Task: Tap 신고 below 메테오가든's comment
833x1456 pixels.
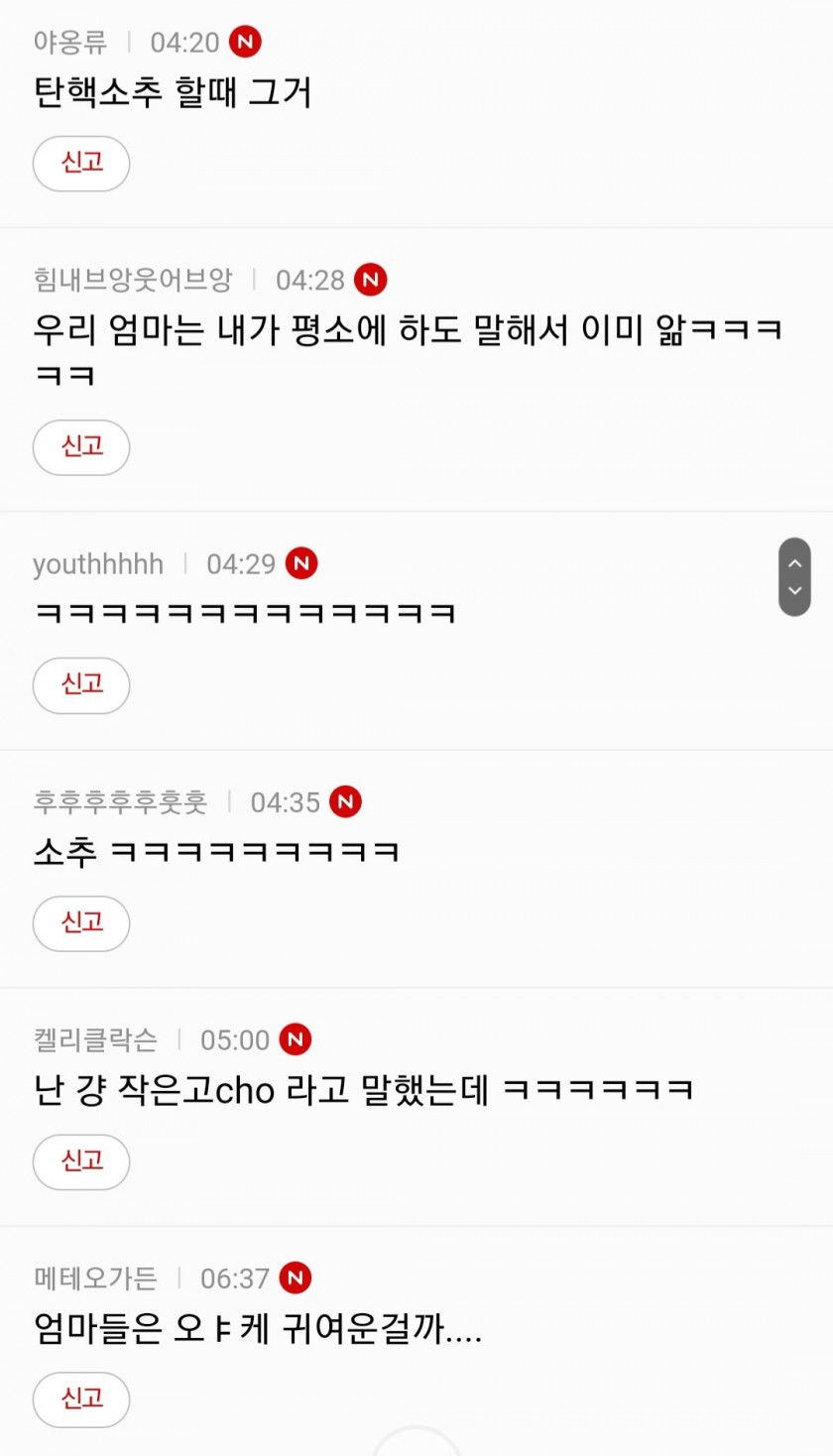Action: (x=81, y=1399)
